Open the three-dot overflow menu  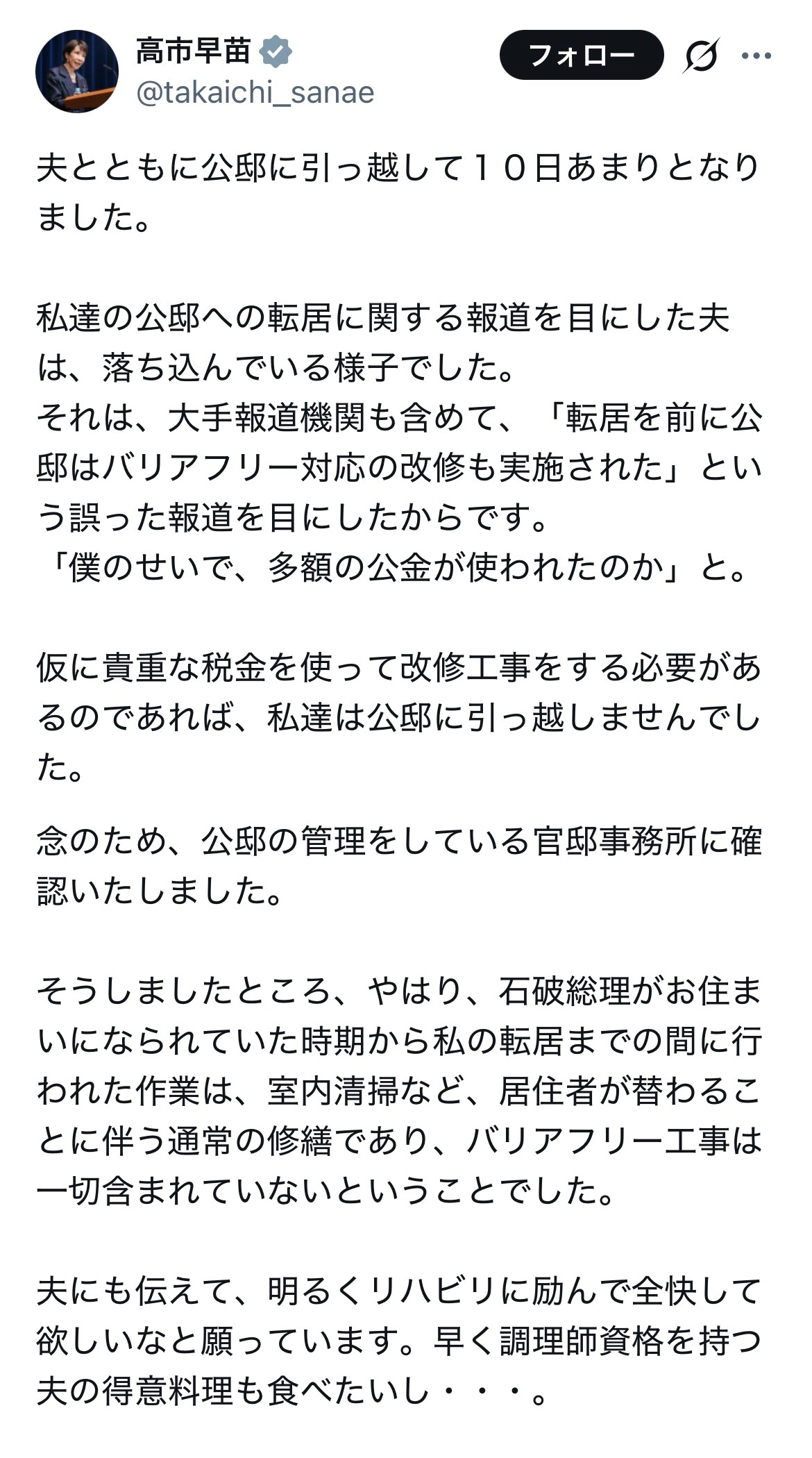click(x=756, y=56)
